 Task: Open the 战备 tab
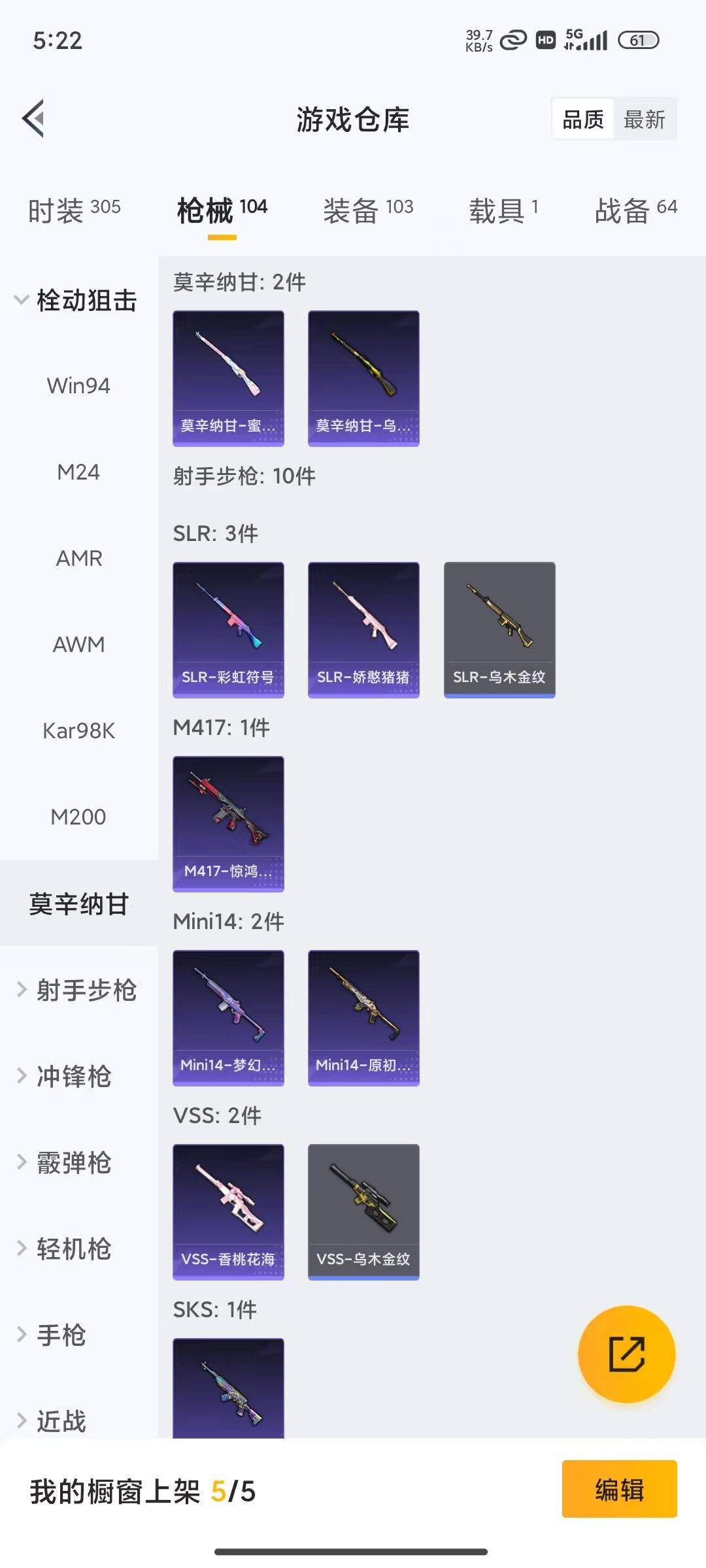(x=634, y=209)
